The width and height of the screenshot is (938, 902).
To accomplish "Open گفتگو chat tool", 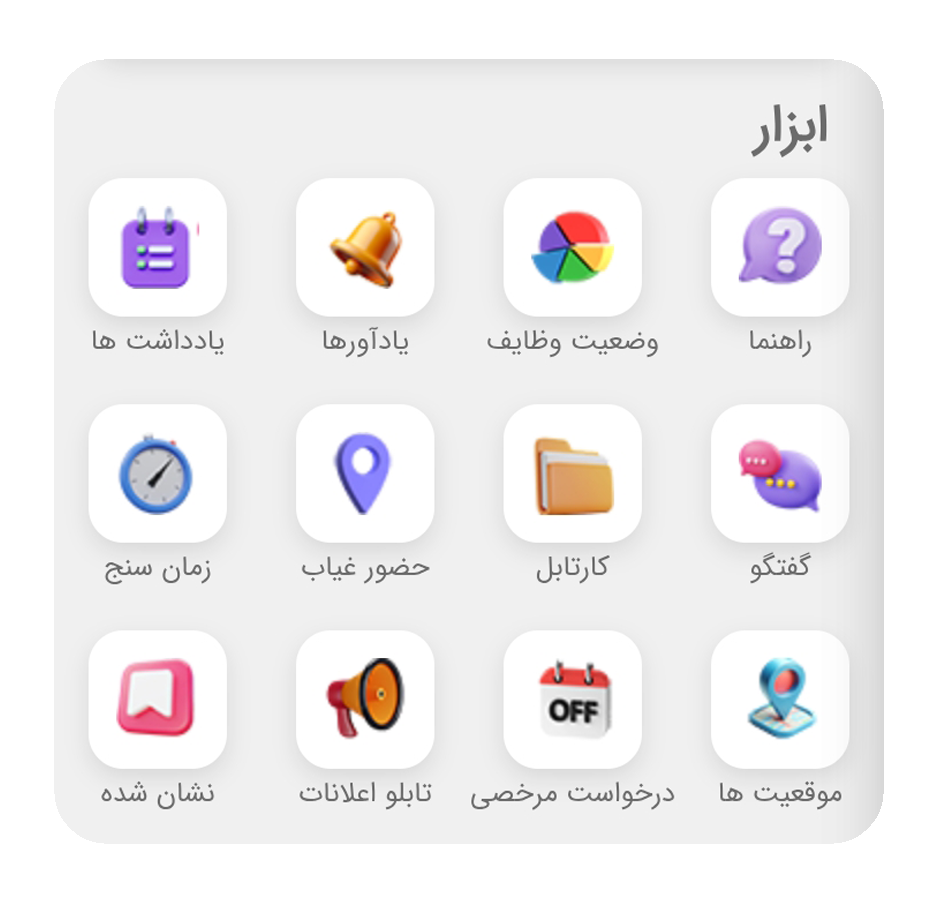I will [779, 473].
